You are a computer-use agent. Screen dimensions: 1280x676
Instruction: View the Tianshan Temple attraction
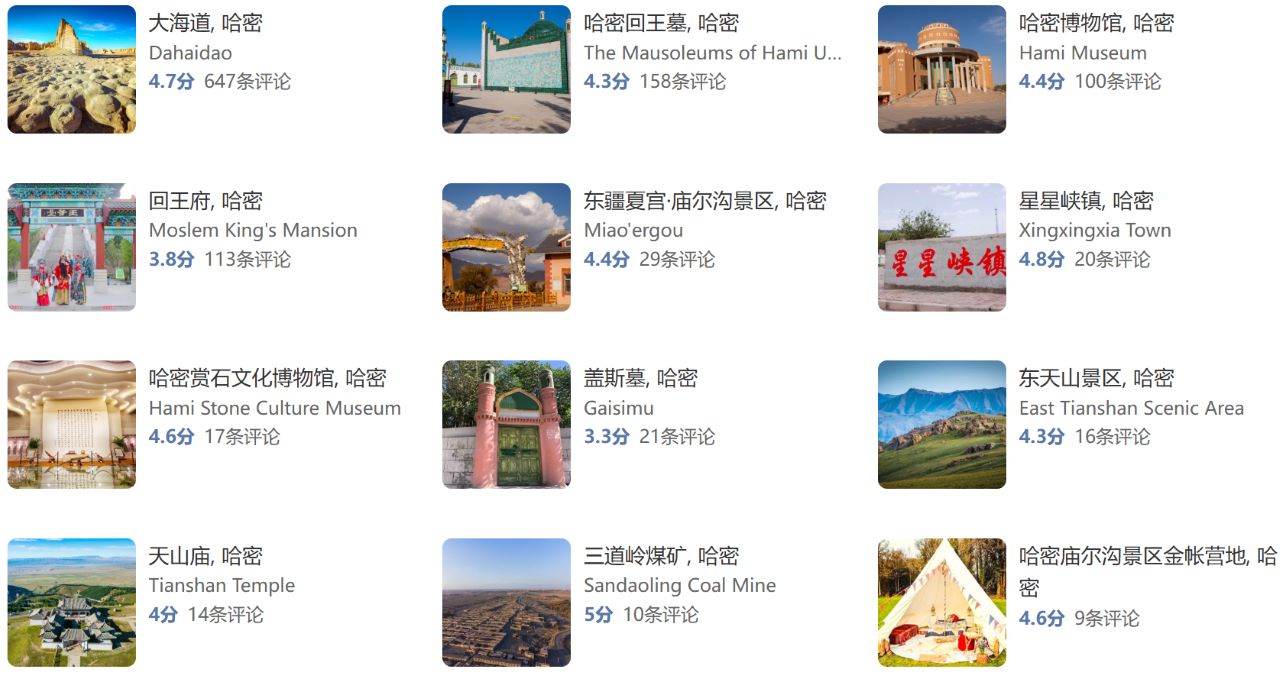coord(205,557)
